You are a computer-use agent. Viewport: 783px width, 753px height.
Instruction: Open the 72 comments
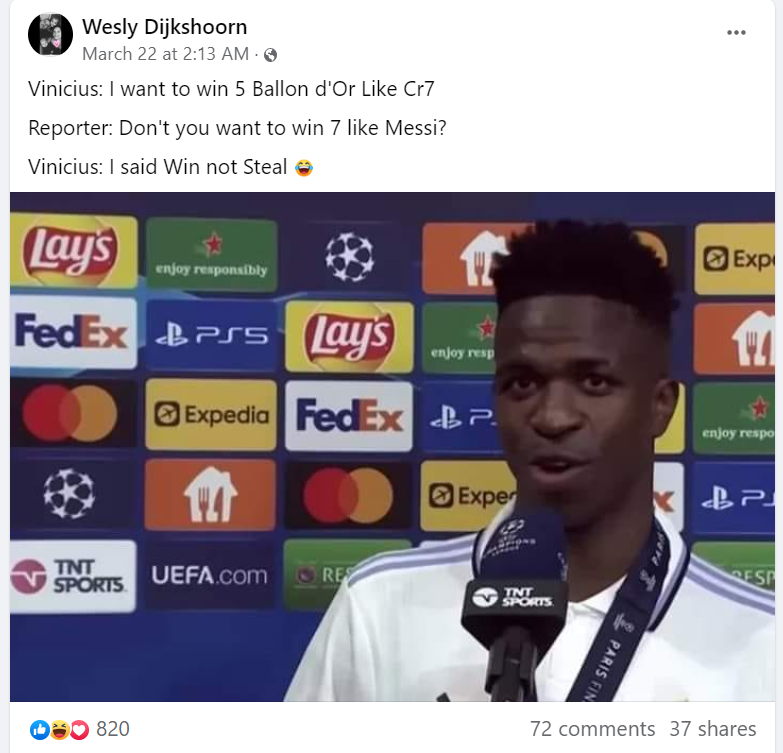coord(592,729)
